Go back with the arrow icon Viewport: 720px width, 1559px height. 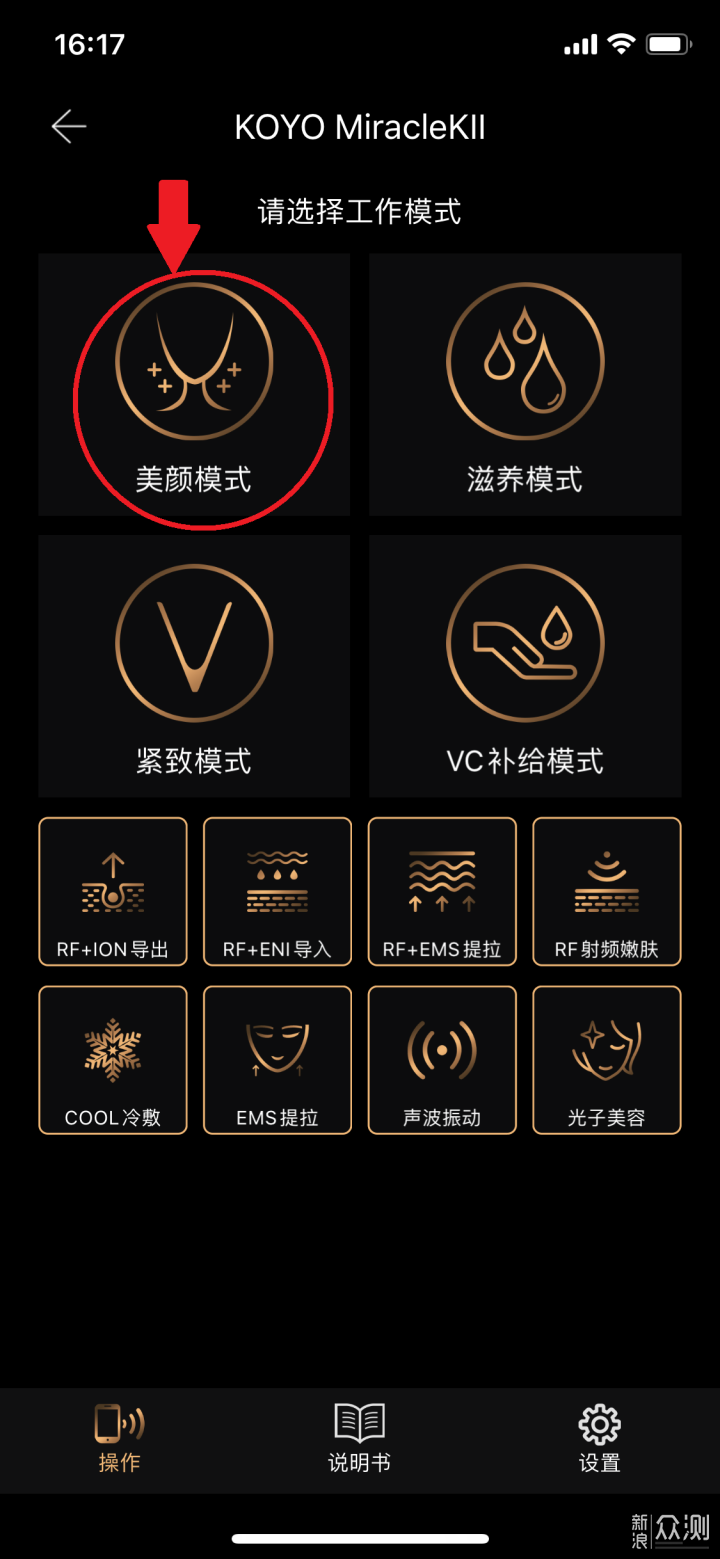(x=69, y=127)
